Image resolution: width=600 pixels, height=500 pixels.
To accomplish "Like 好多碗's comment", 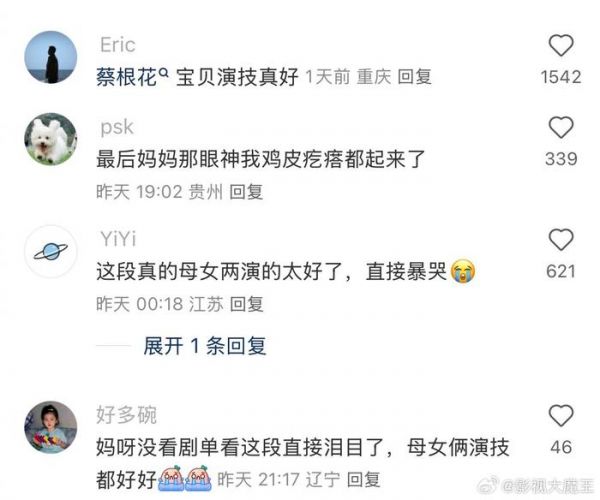I will pyautogui.click(x=562, y=416).
